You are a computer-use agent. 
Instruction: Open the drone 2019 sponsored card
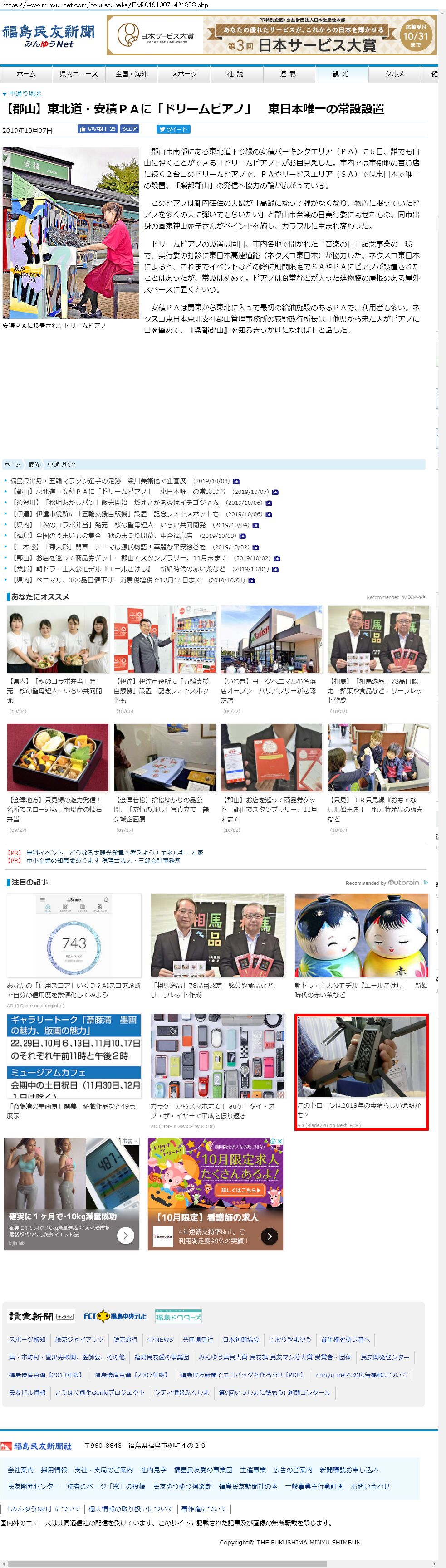click(x=361, y=1071)
